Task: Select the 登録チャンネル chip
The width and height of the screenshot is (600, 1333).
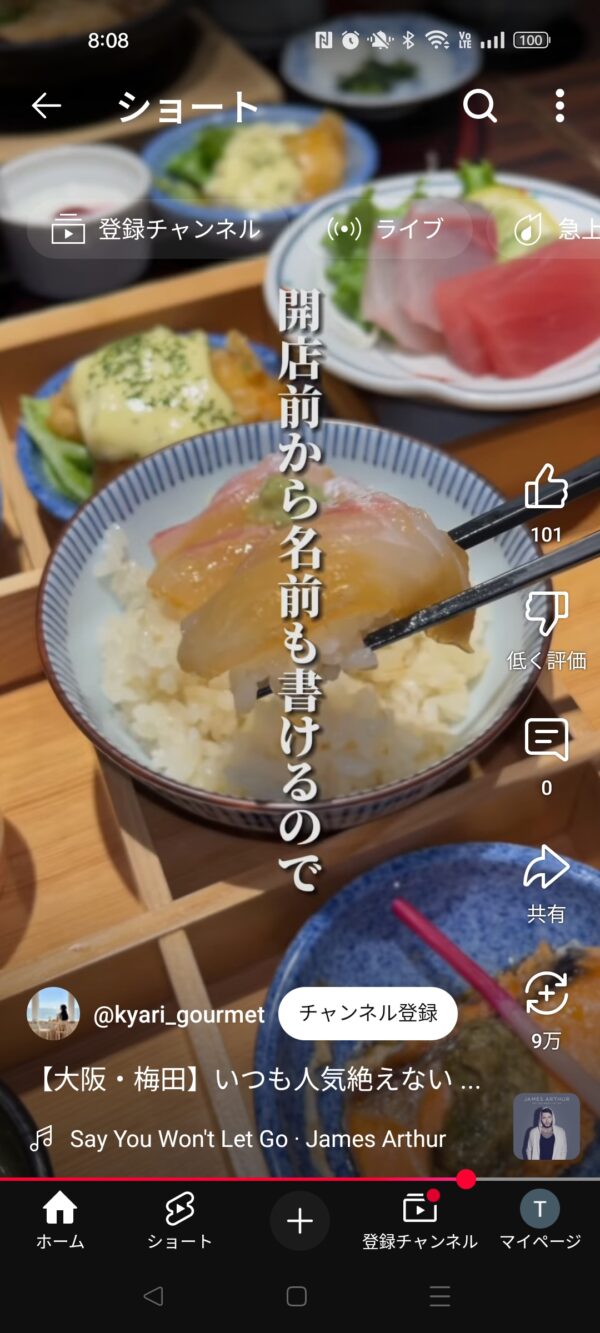Action: (x=156, y=229)
